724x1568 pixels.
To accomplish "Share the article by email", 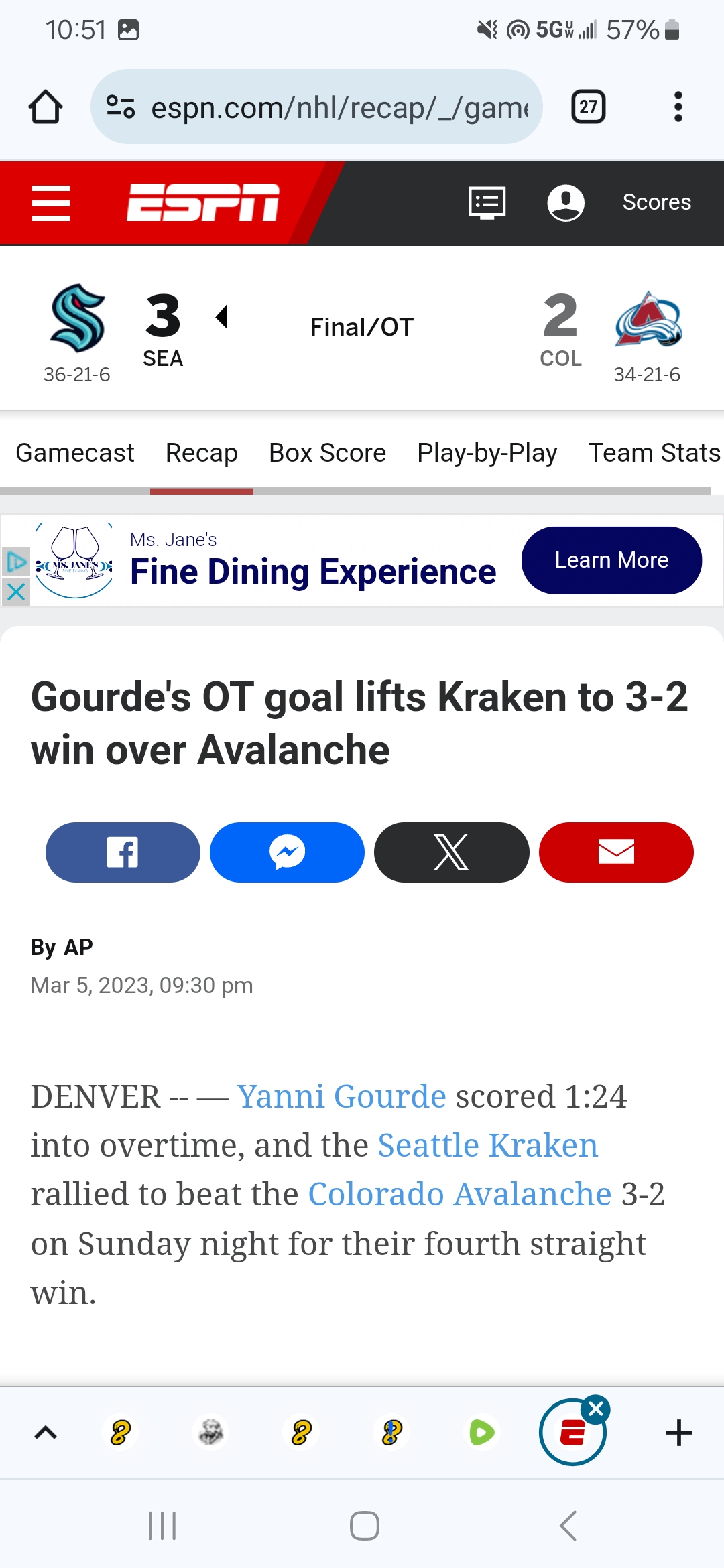I will pos(616,852).
